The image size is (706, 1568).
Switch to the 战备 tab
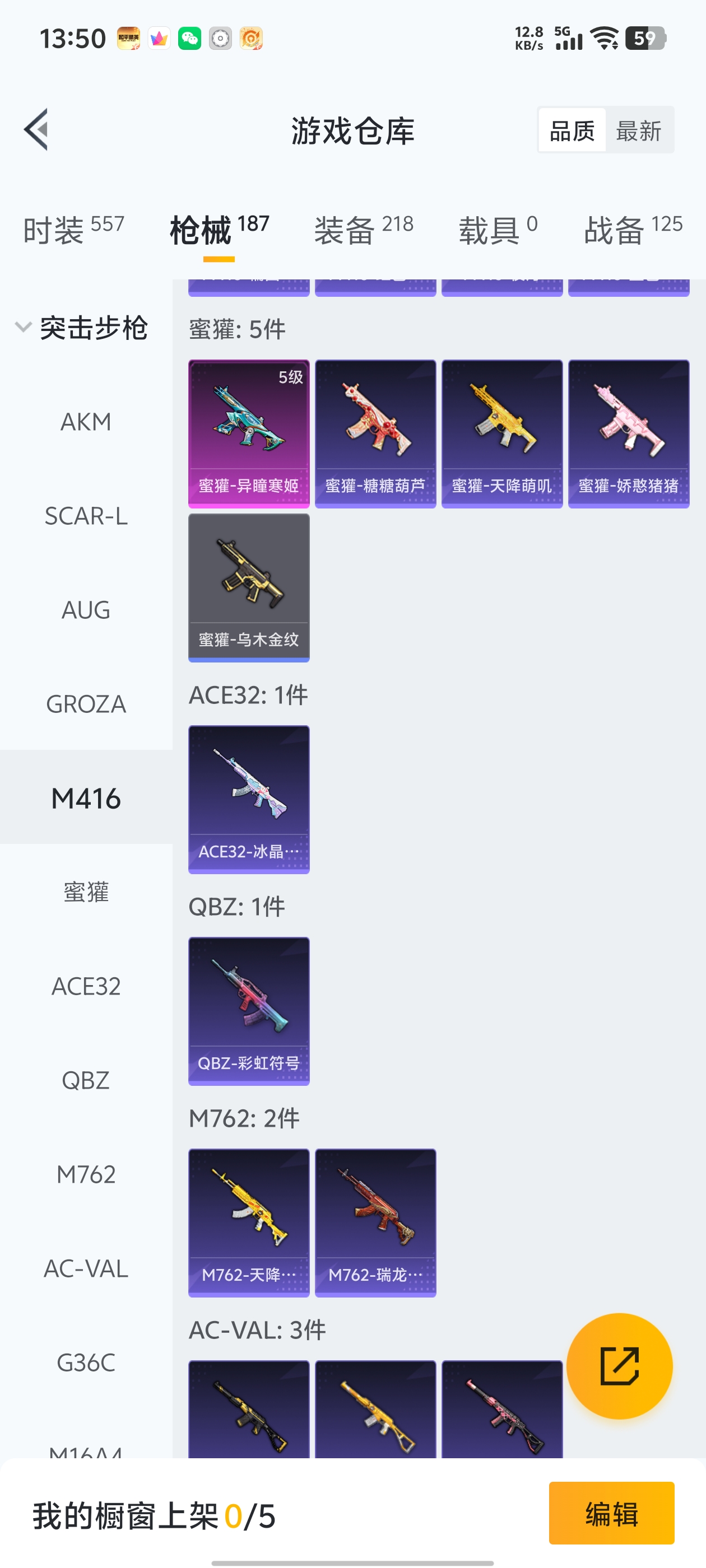(x=632, y=230)
